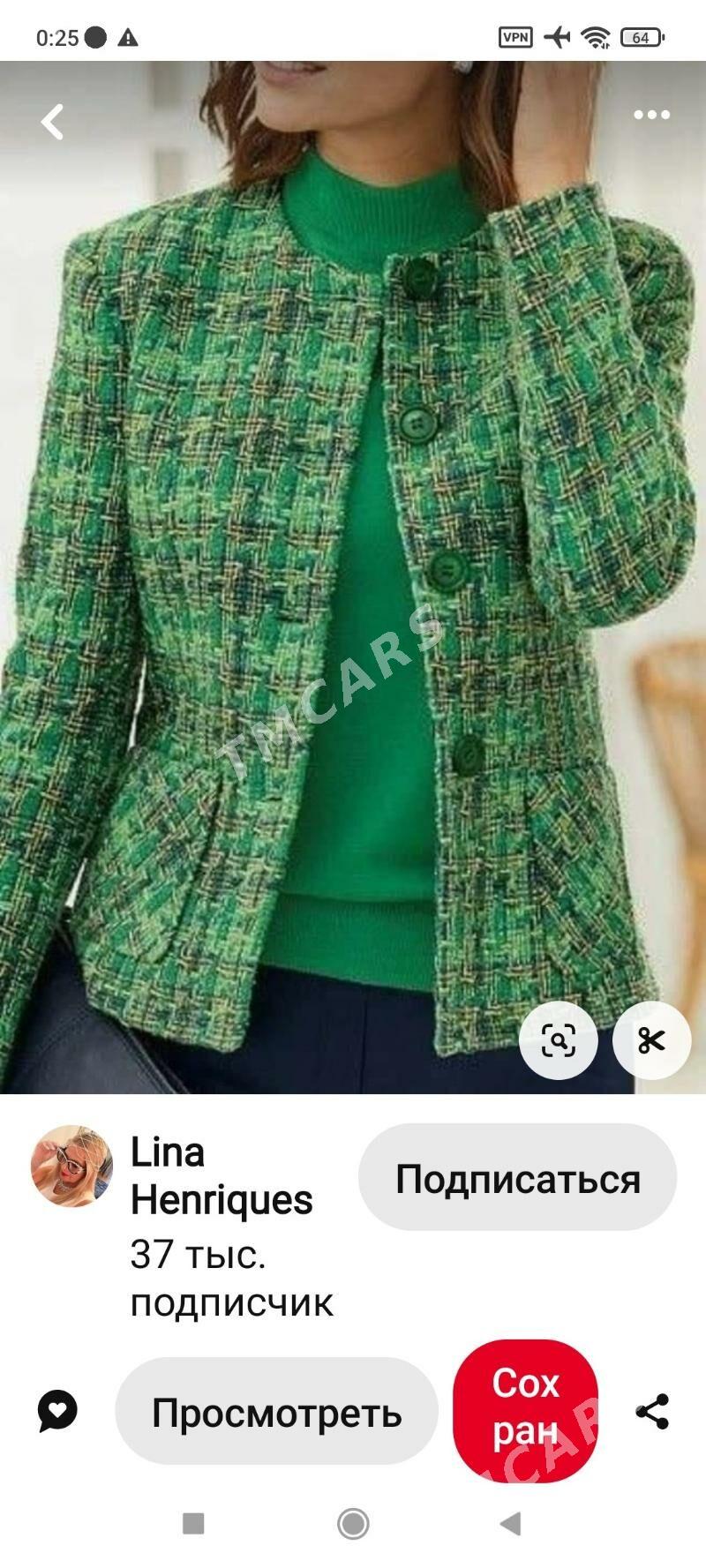Image resolution: width=706 pixels, height=1568 pixels.
Task: Share this pin
Action: (652, 1412)
